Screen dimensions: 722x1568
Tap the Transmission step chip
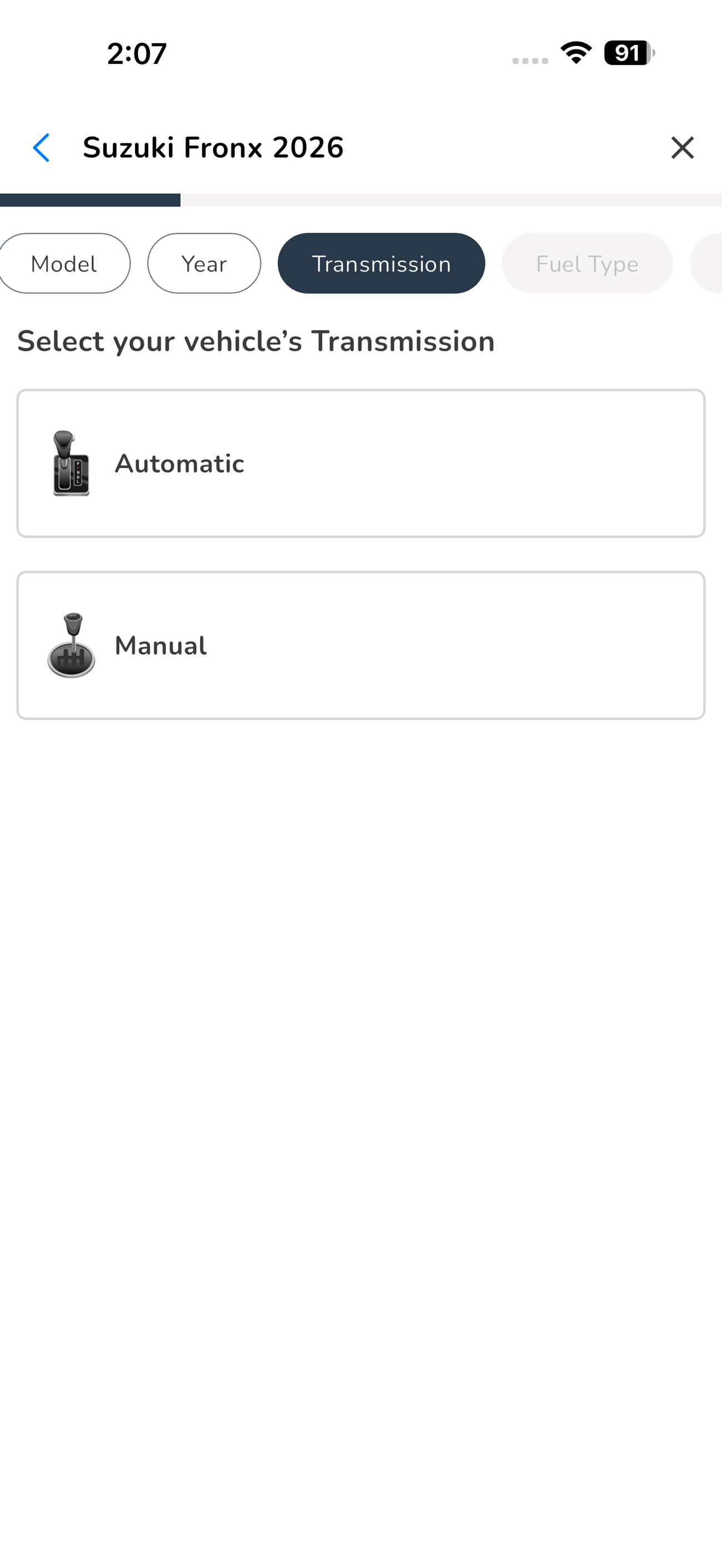(381, 264)
